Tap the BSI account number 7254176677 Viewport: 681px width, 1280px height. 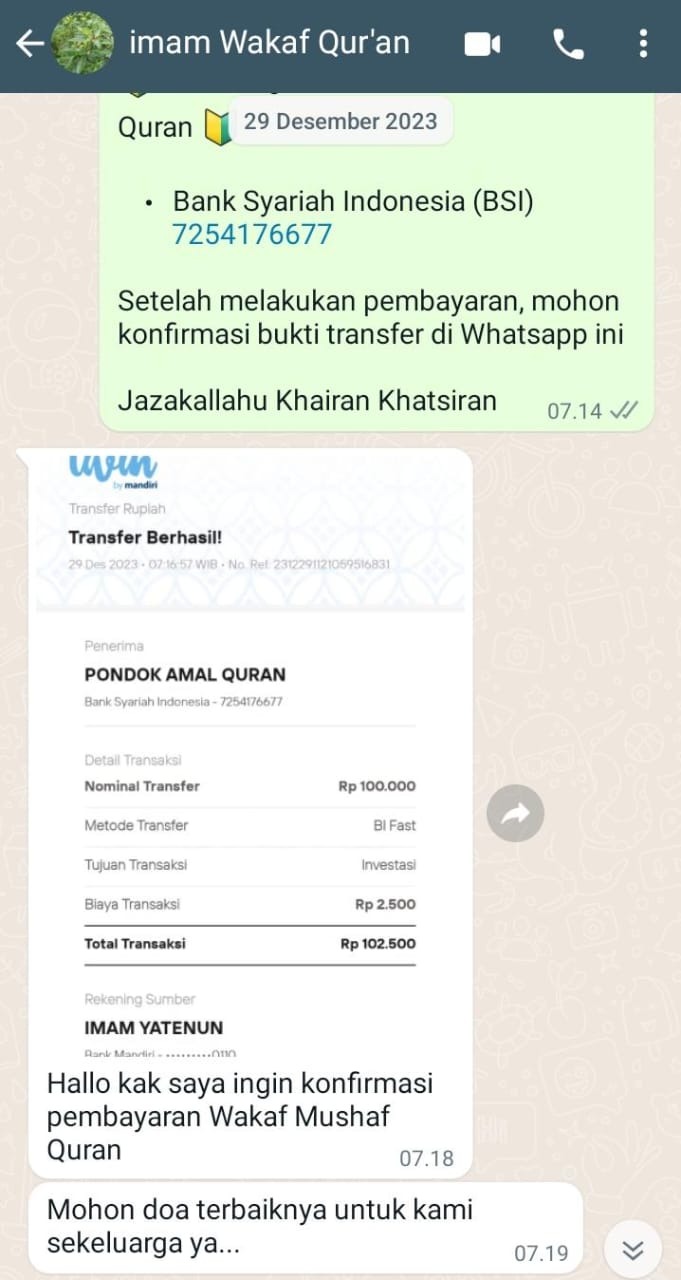252,235
